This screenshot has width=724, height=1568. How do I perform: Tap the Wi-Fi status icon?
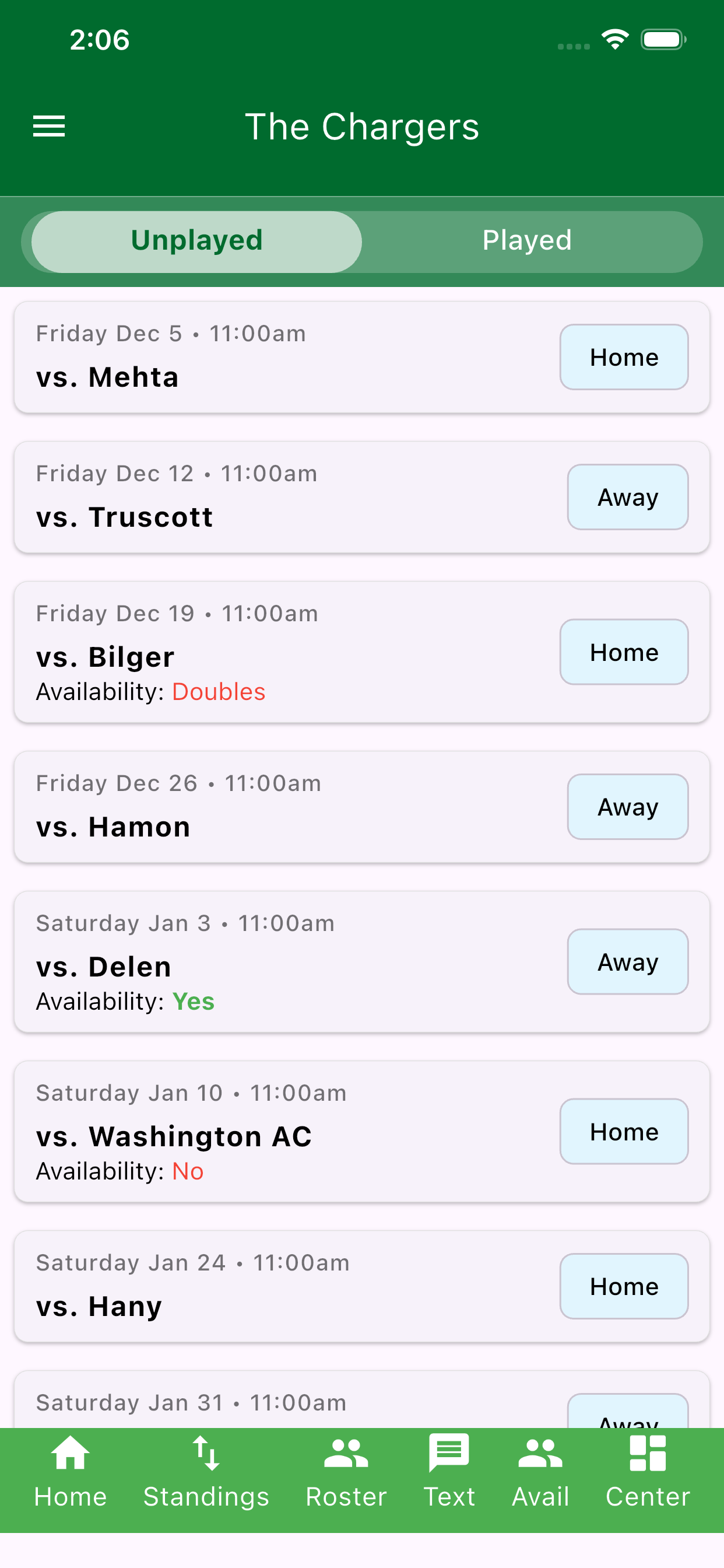[x=615, y=39]
